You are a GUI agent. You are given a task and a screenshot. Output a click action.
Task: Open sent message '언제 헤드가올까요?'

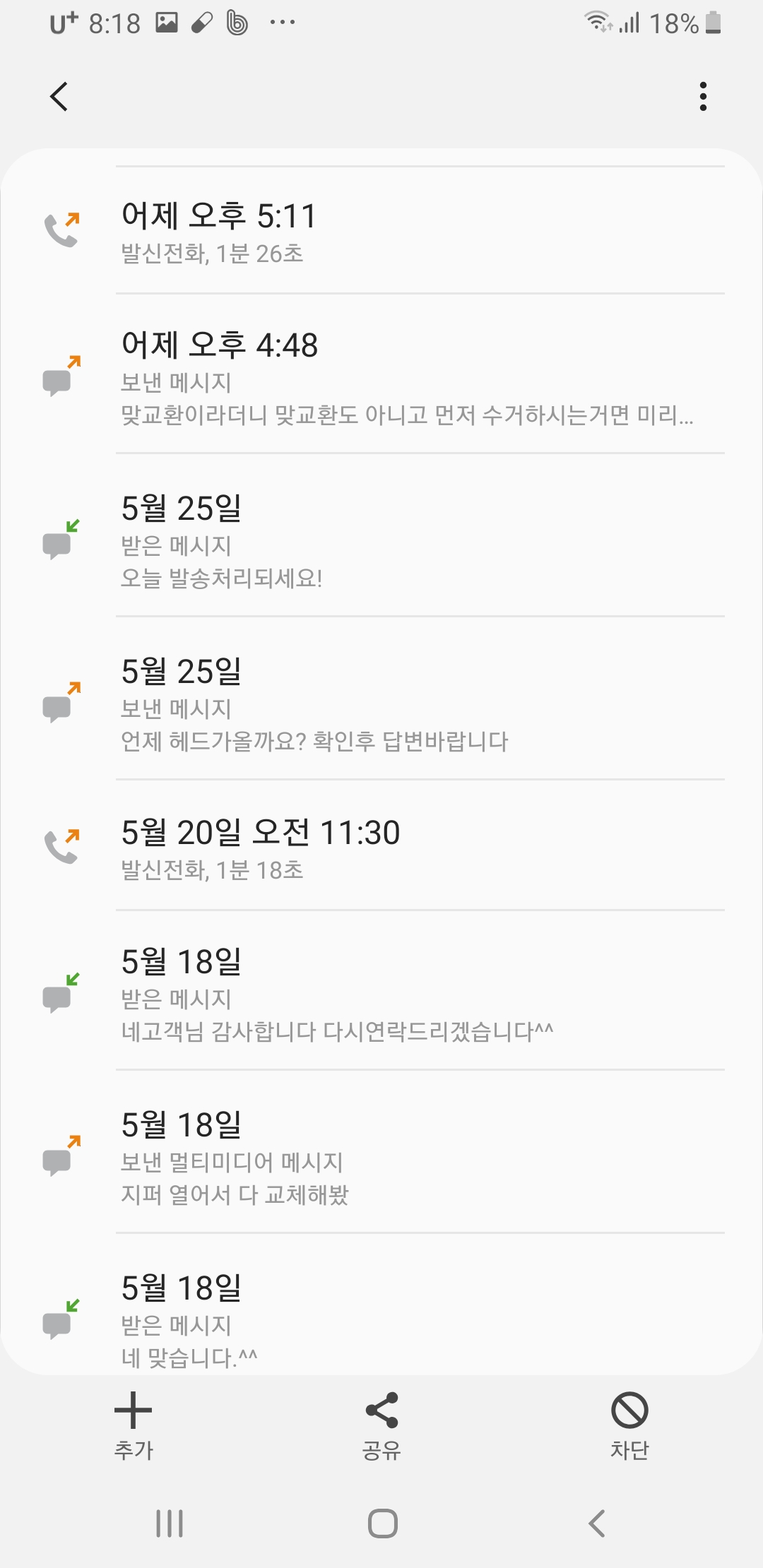[381, 699]
